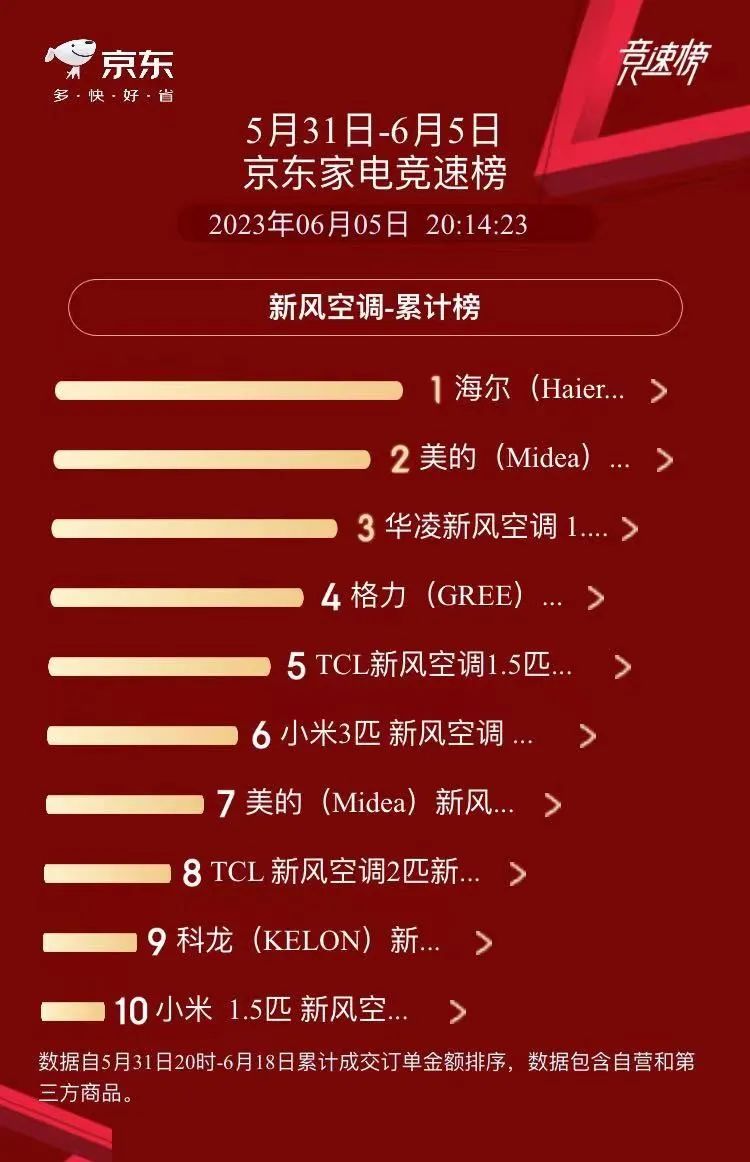
Task: Click rank 1's gold progress bar
Action: [x=230, y=393]
